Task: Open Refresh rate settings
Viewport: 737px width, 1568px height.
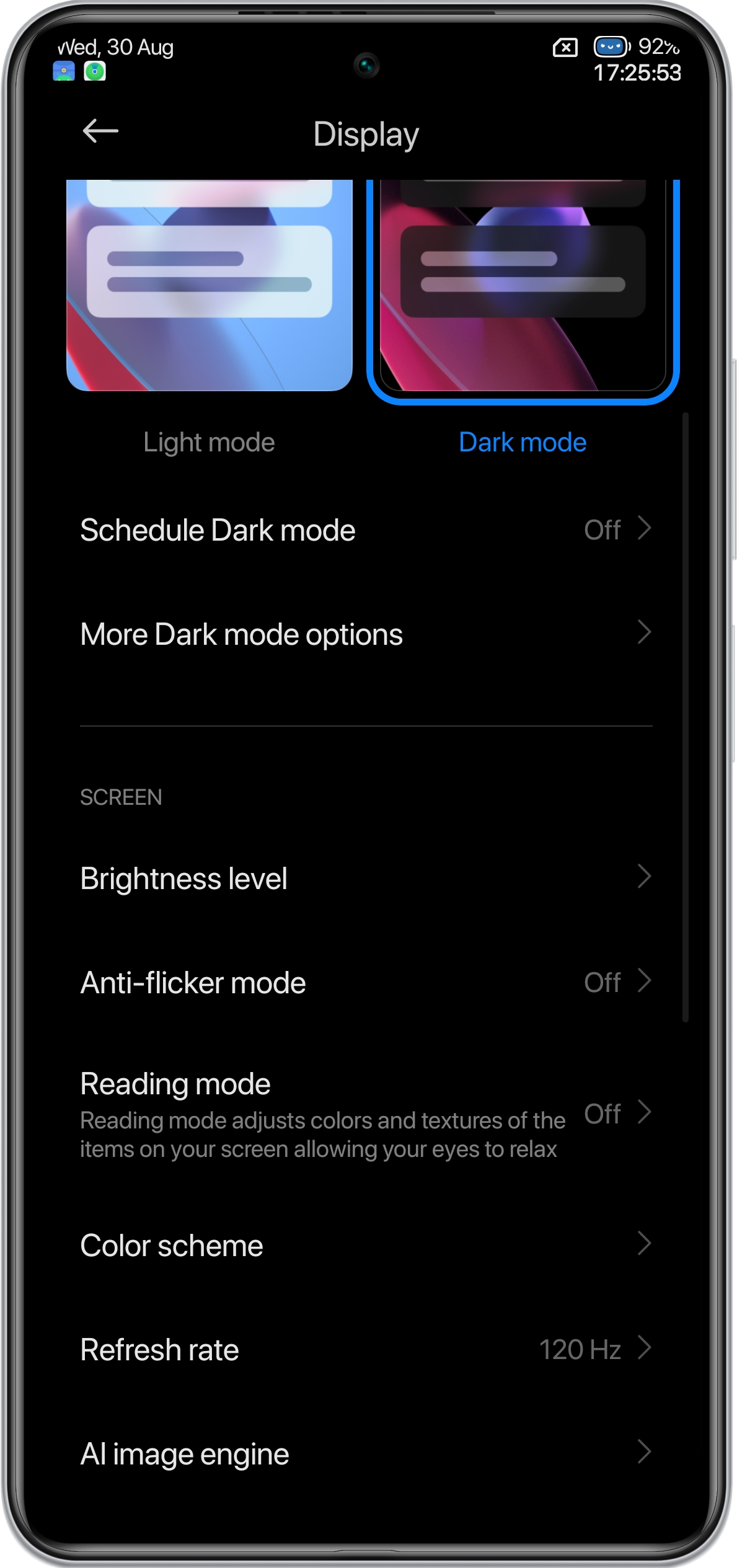Action: tap(366, 1350)
